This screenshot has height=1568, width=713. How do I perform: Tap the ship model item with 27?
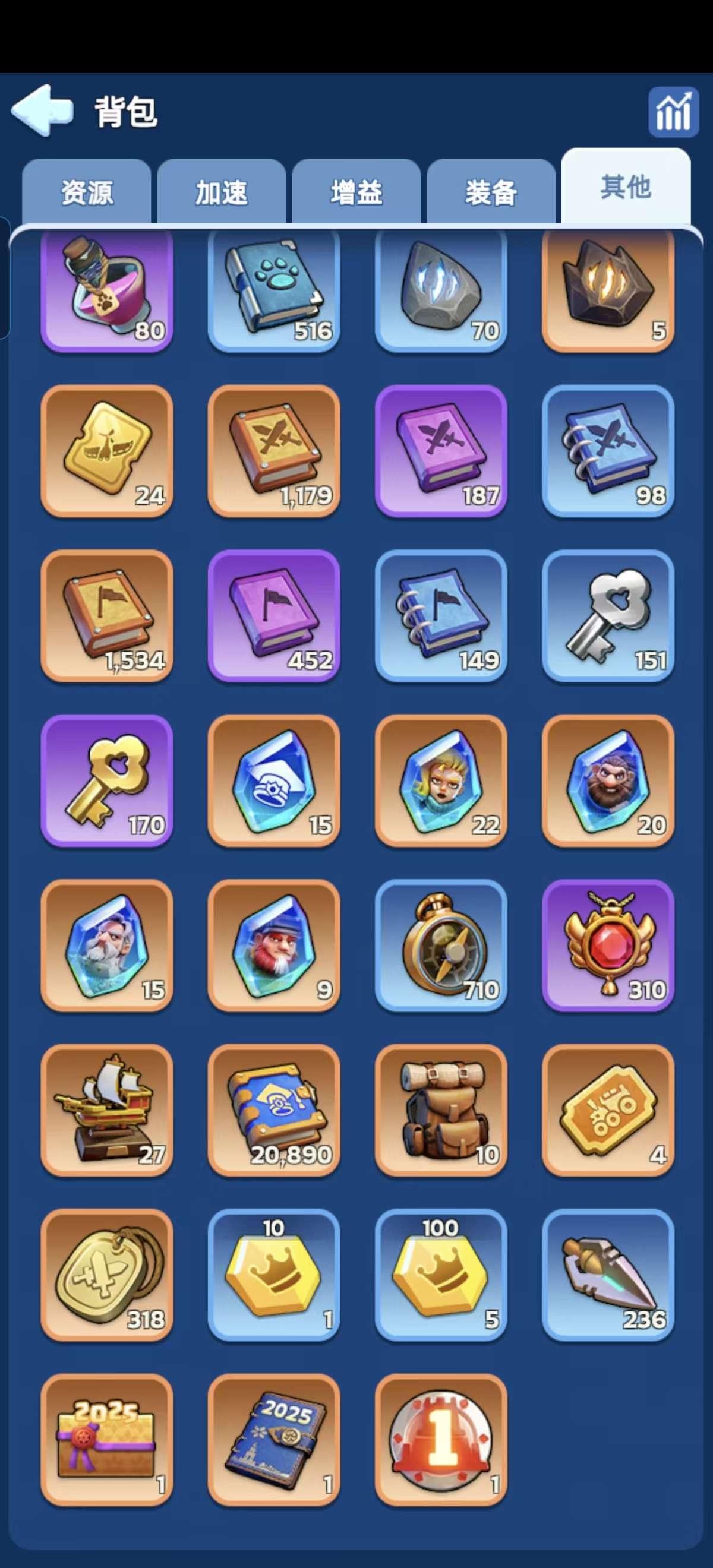point(107,1110)
